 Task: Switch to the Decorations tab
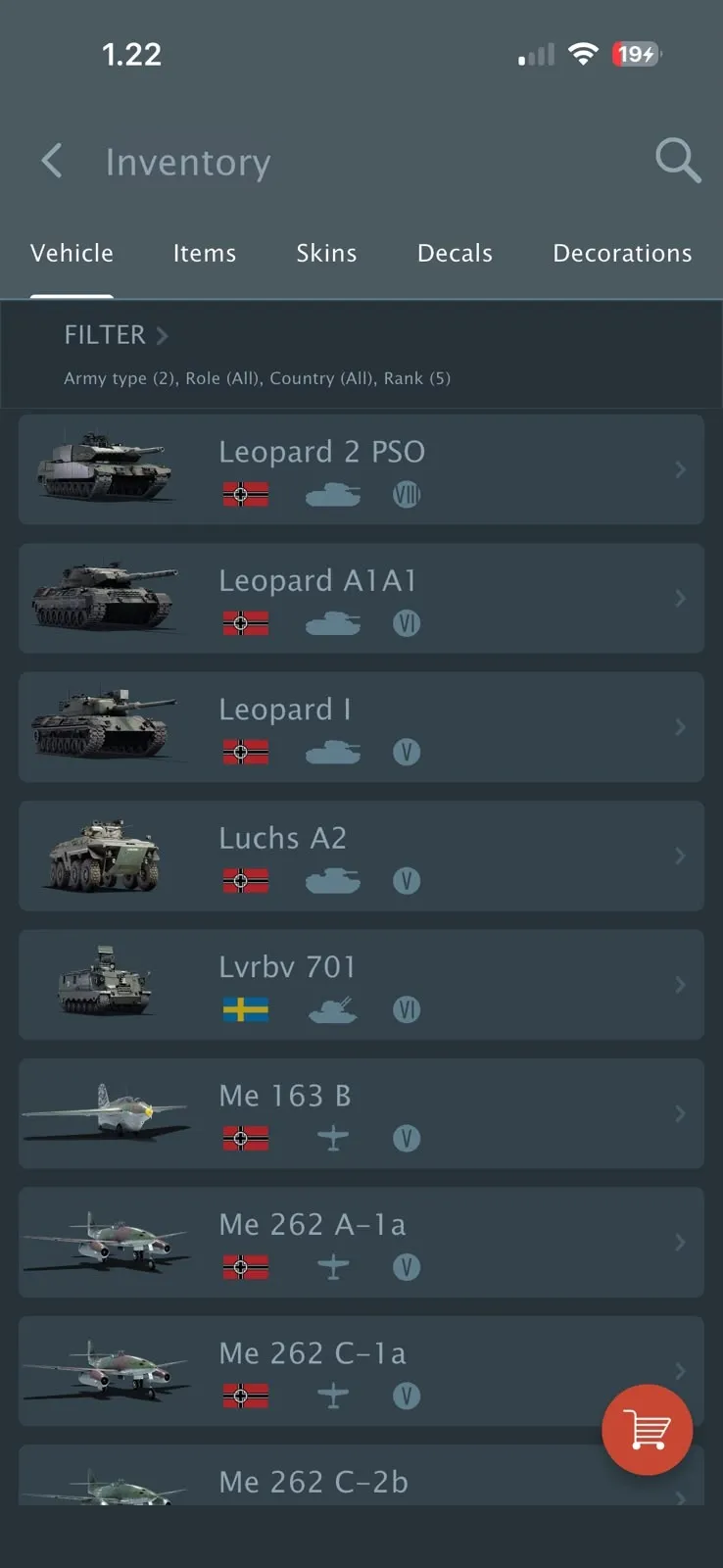[622, 253]
